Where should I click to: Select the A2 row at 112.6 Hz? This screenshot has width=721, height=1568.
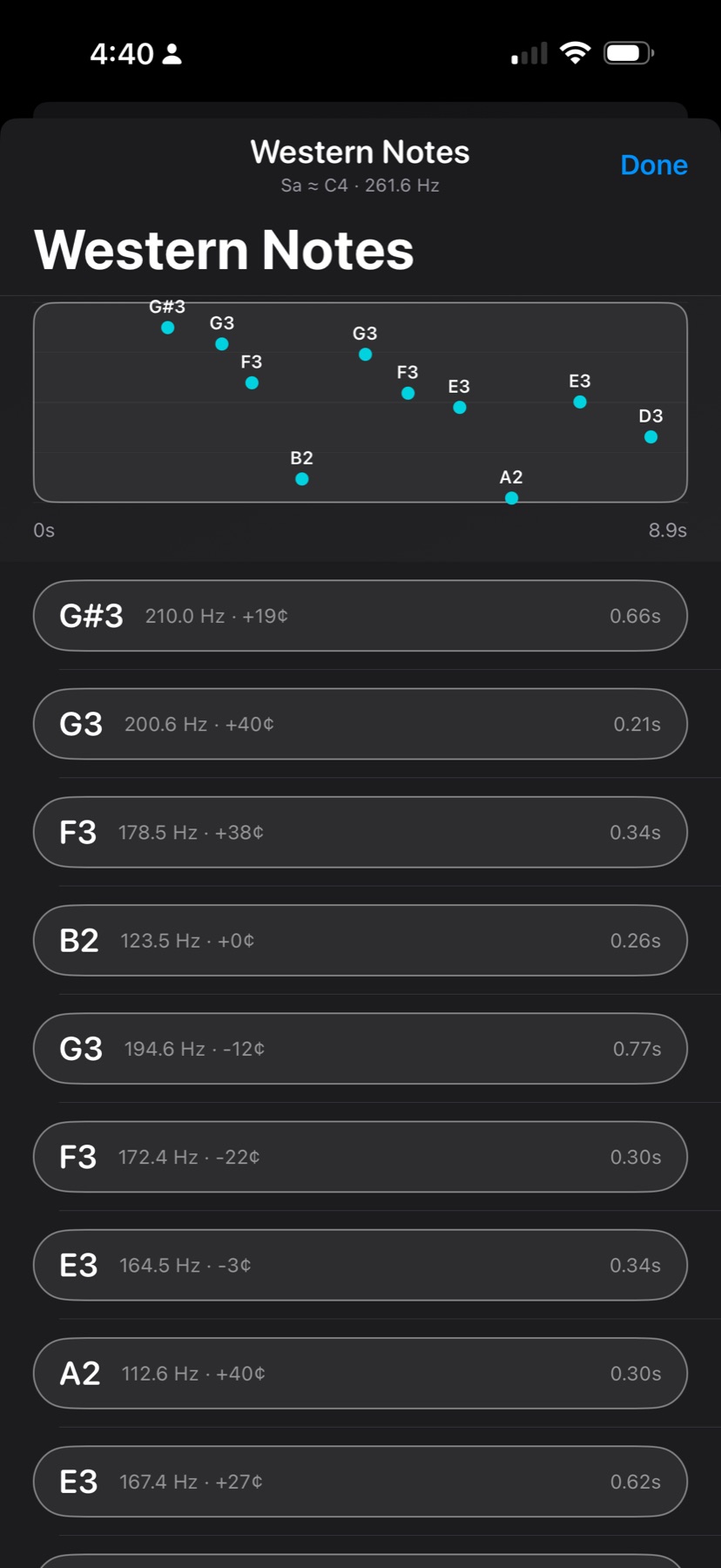[360, 1374]
